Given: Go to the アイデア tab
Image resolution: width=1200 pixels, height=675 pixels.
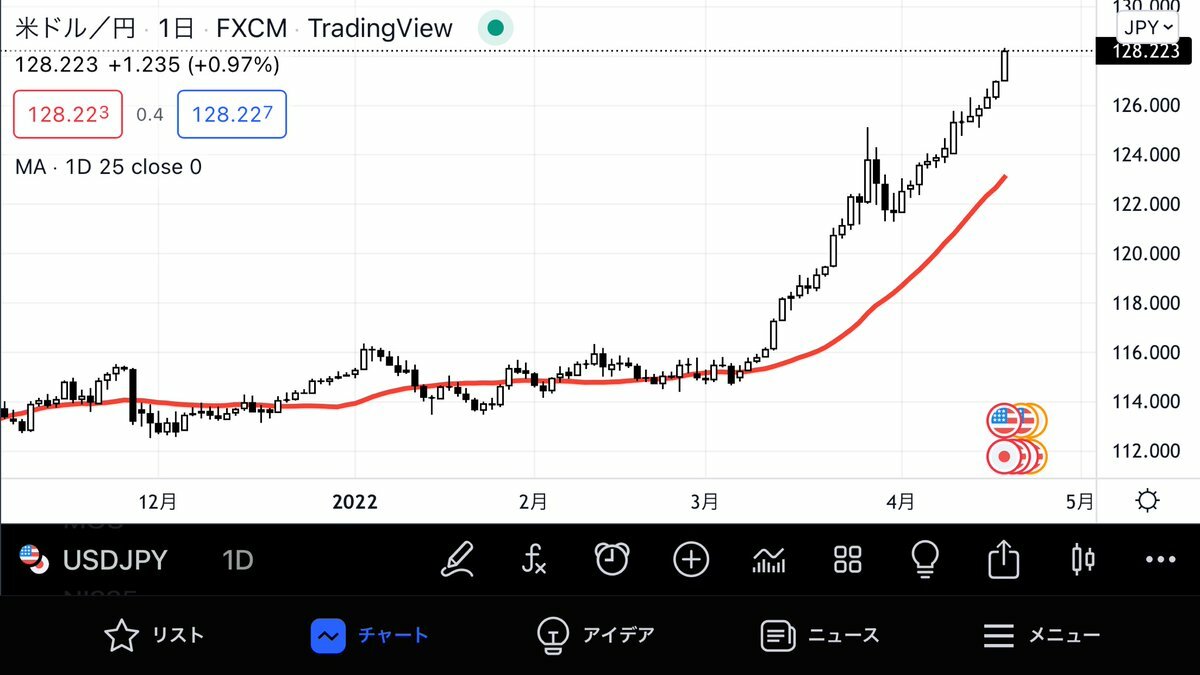Looking at the screenshot, I should coord(595,635).
